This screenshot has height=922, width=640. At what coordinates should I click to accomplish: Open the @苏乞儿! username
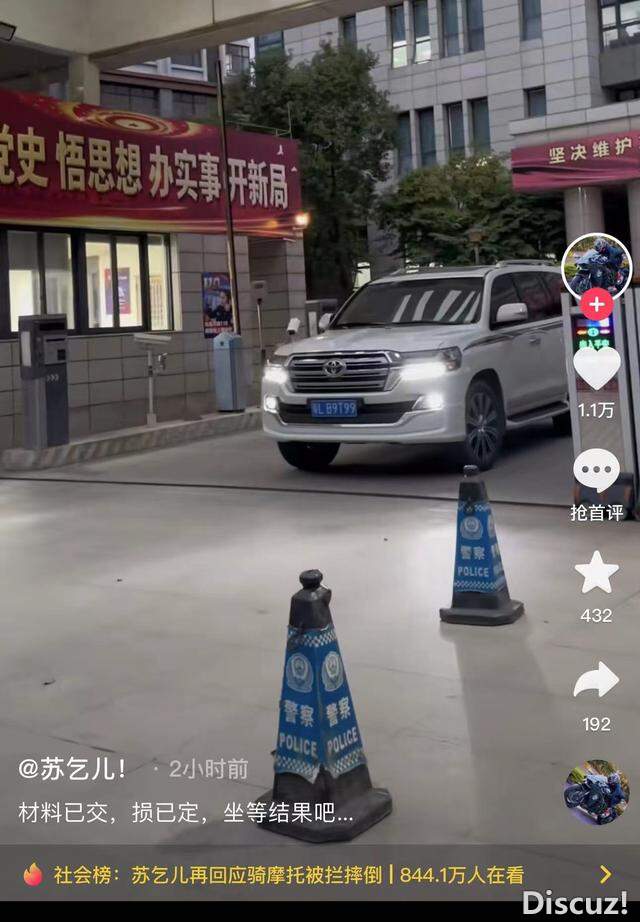(x=73, y=769)
